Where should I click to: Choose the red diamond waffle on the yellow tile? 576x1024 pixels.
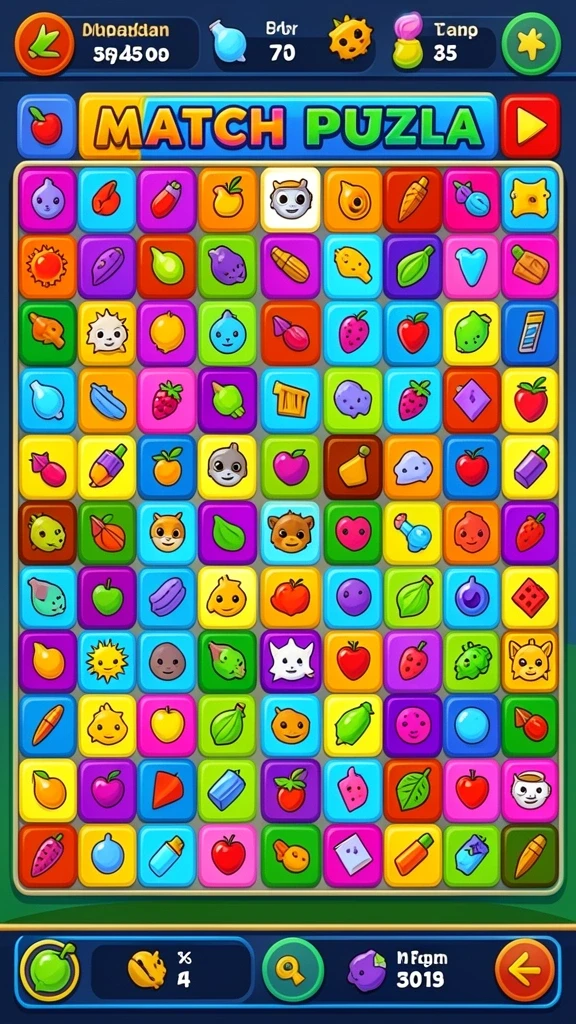(530, 598)
